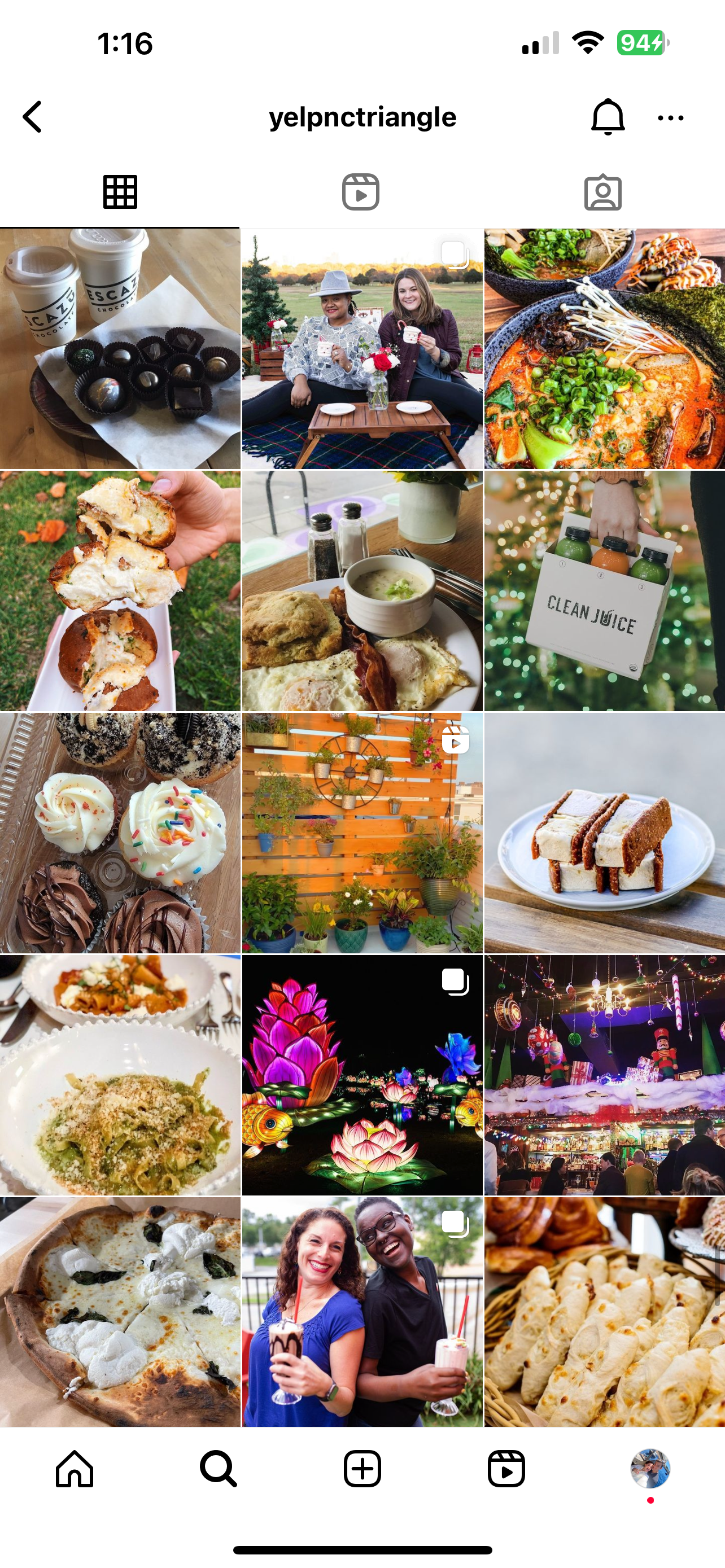
Task: Open the ramen bowl post
Action: (605, 349)
